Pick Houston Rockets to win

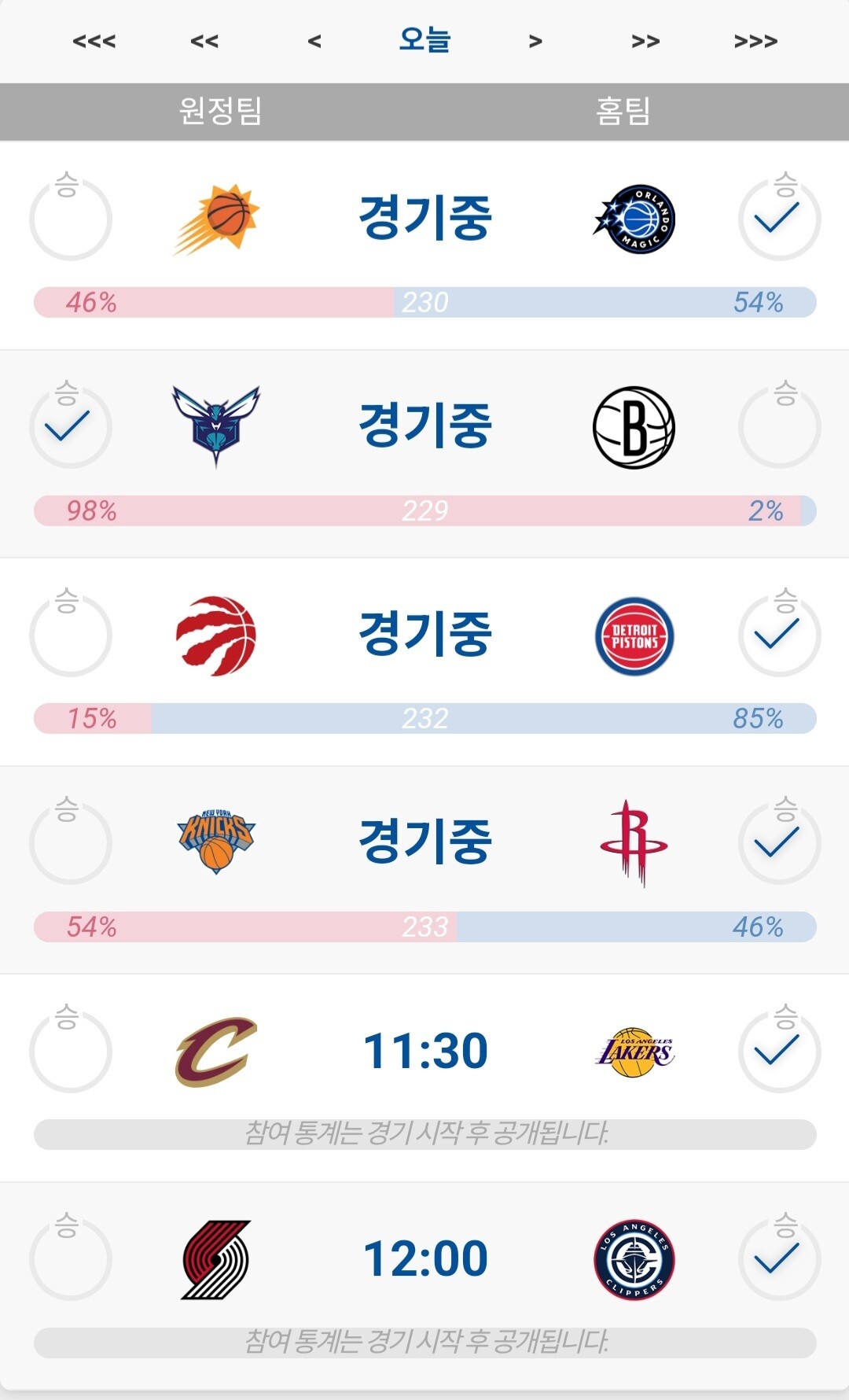(779, 843)
